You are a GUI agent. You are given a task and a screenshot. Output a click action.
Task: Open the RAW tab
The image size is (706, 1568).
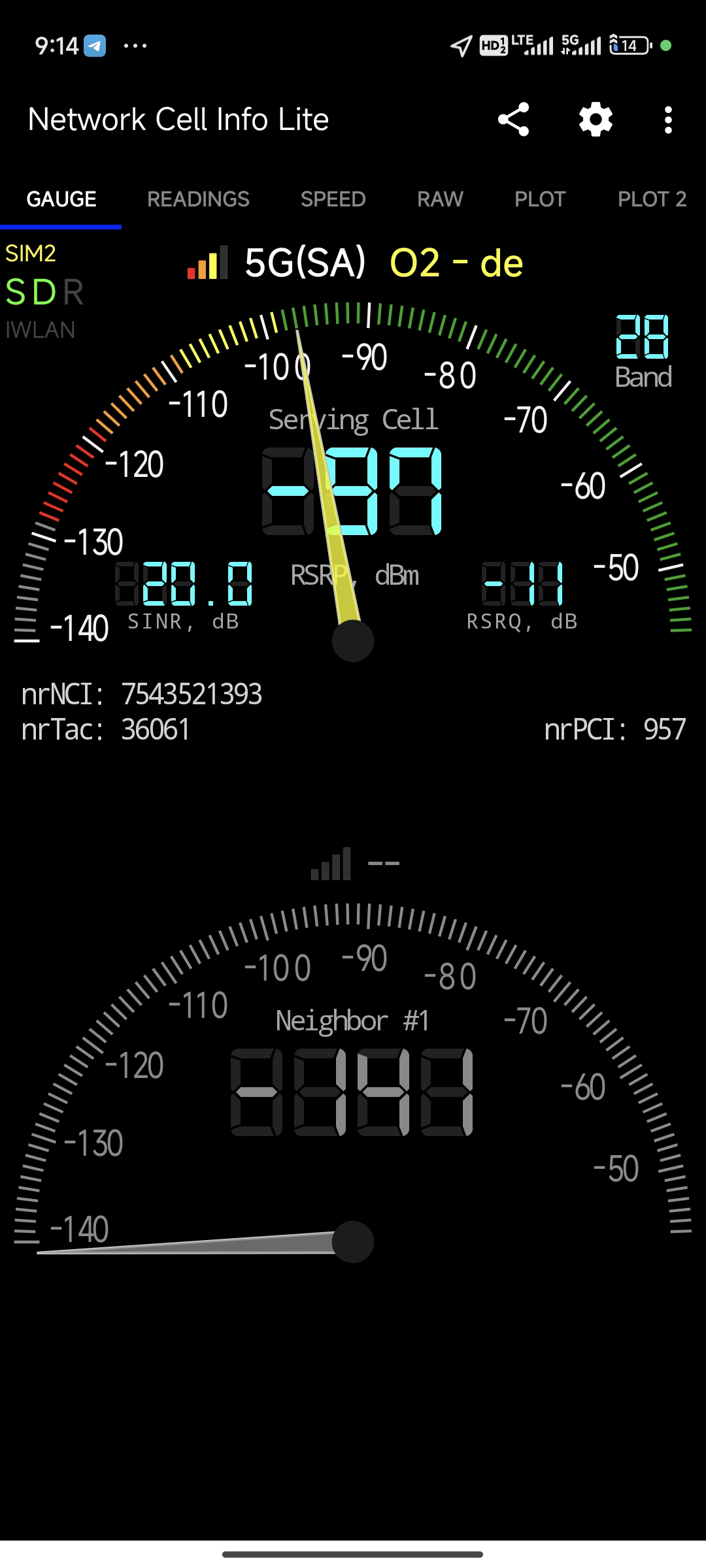[x=440, y=199]
